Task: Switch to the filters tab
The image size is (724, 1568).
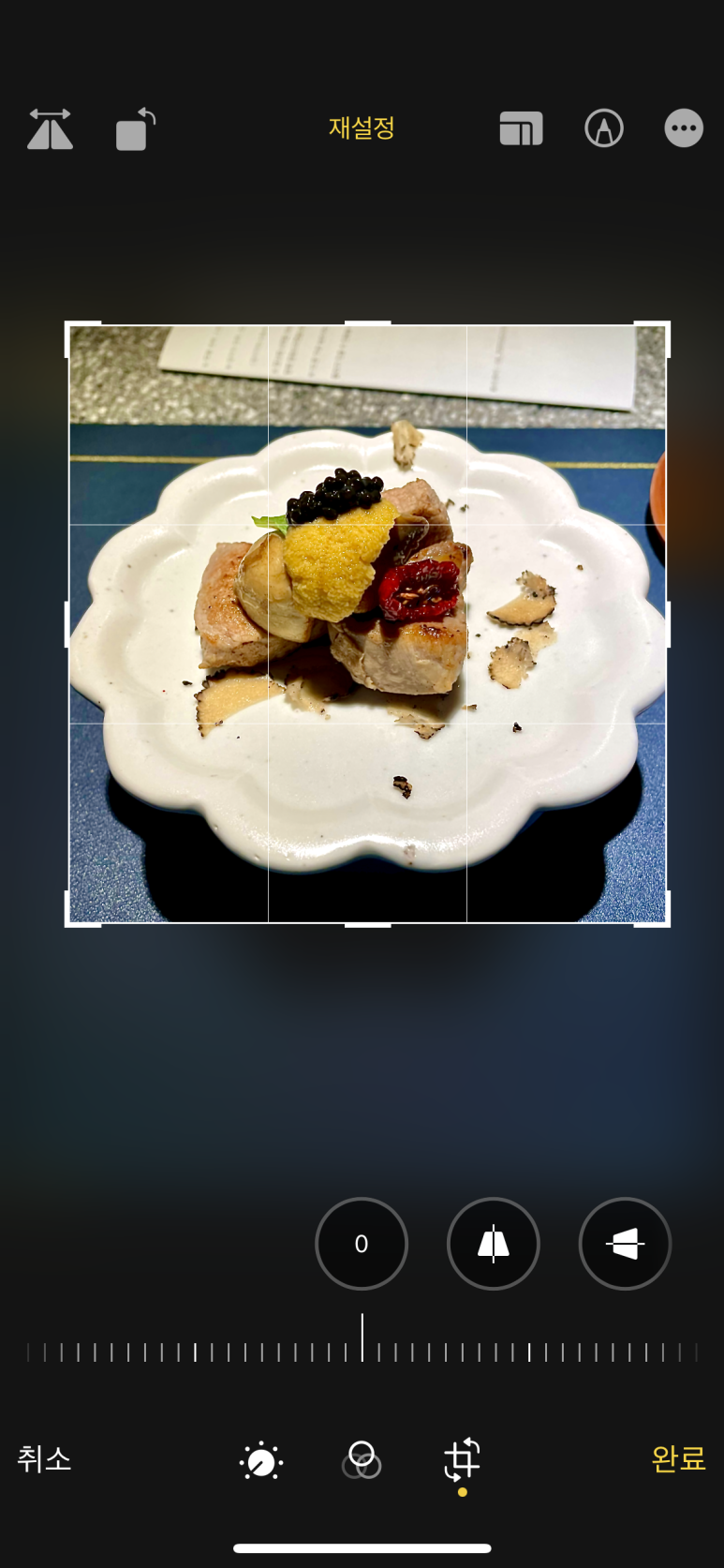Action: 362,1460
